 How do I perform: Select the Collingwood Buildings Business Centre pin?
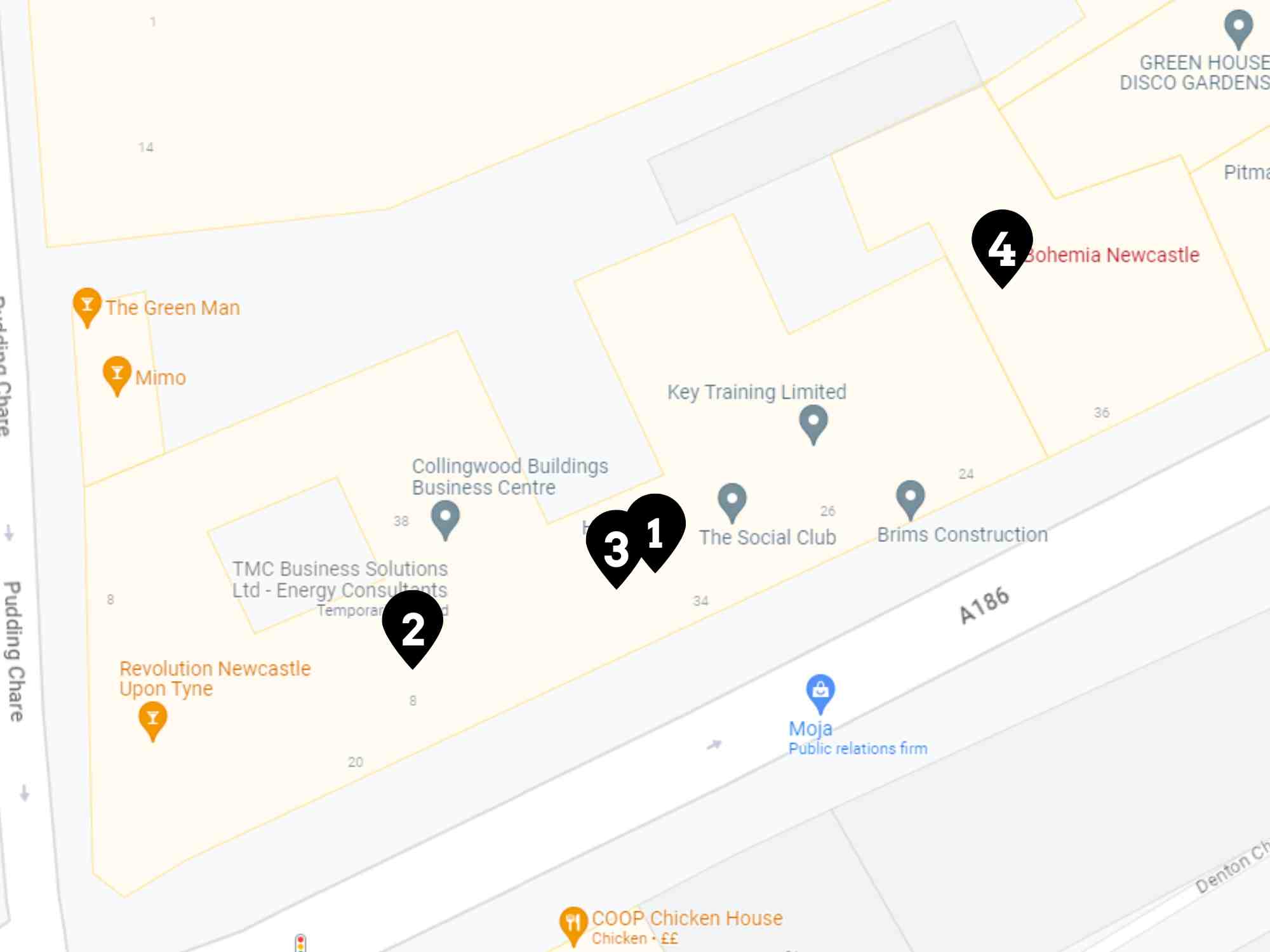(x=445, y=517)
